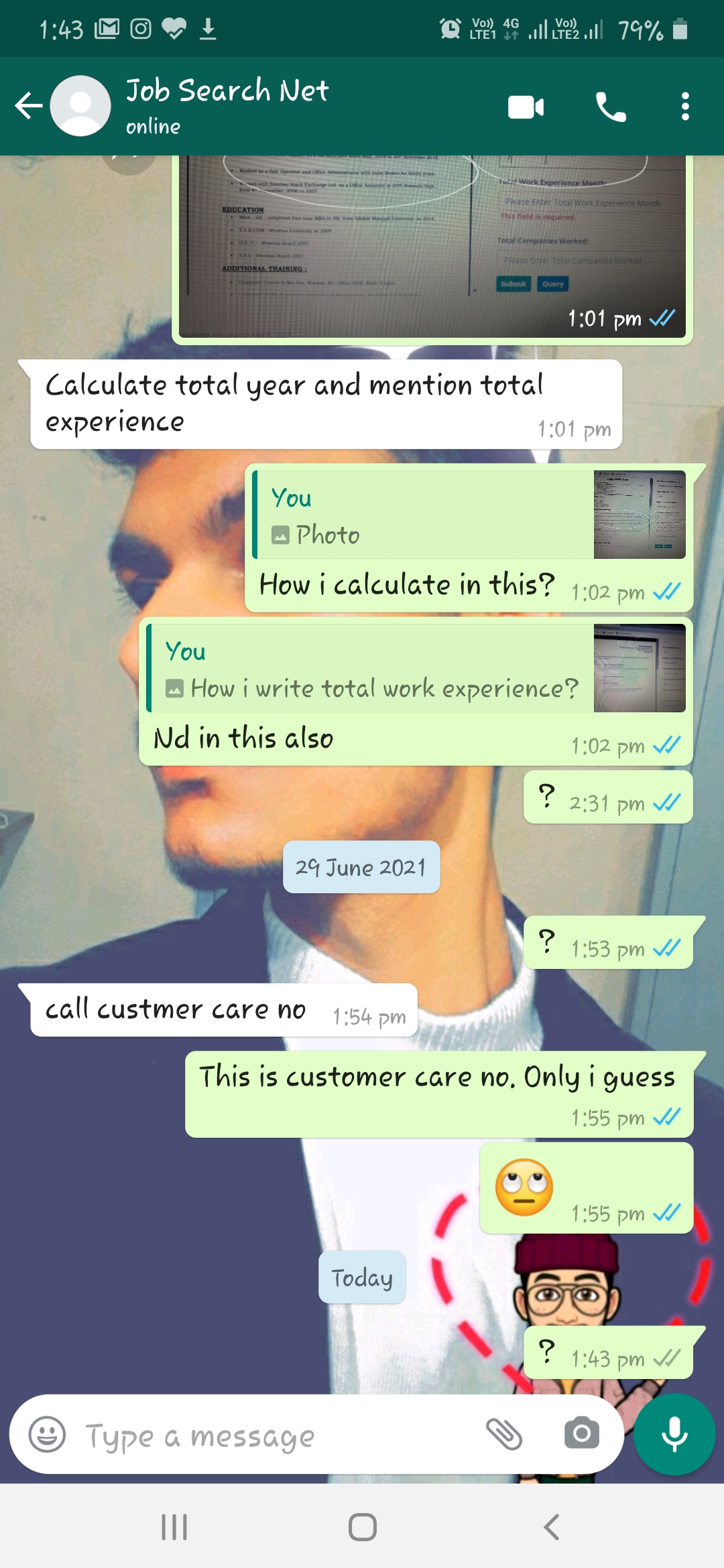The width and height of the screenshot is (724, 1568).
Task: Open the overflow menu
Action: (684, 107)
